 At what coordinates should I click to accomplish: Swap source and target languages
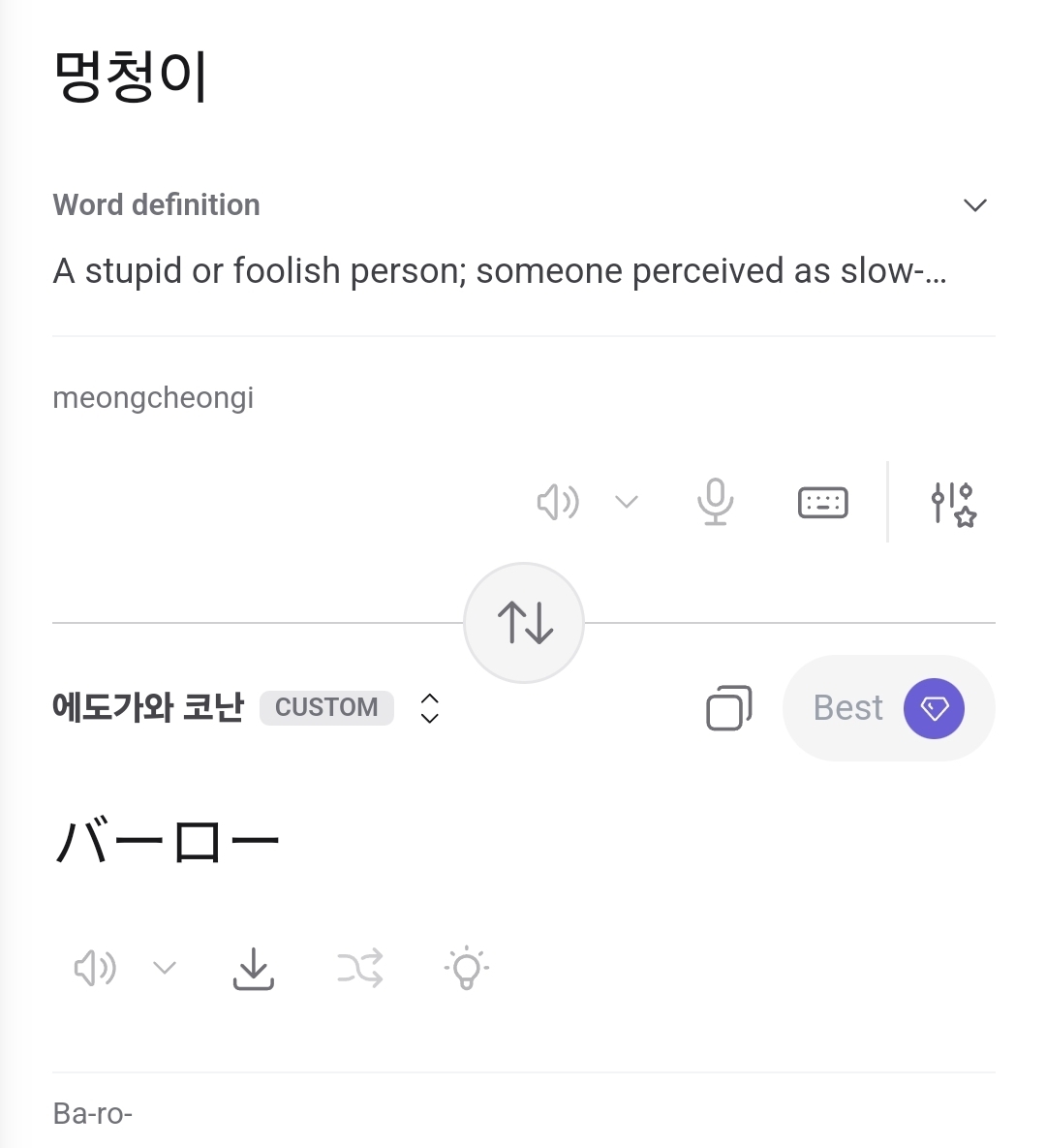click(524, 623)
